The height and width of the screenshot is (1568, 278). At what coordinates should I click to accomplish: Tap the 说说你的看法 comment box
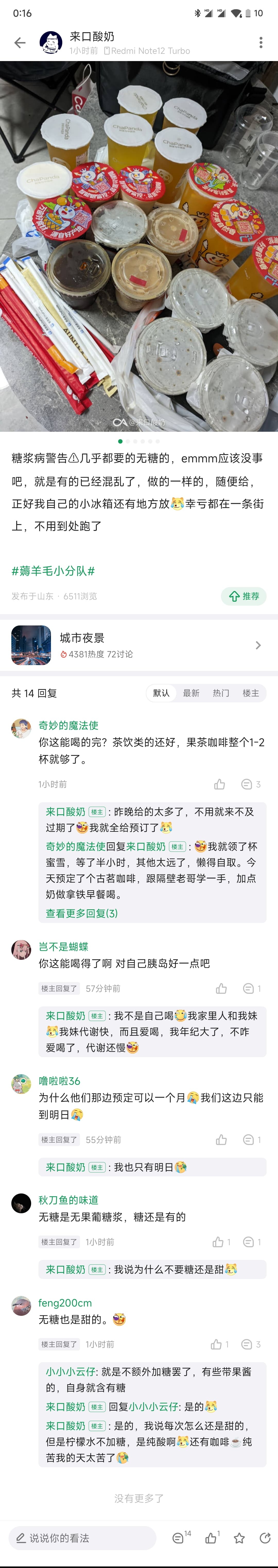[x=83, y=1538]
